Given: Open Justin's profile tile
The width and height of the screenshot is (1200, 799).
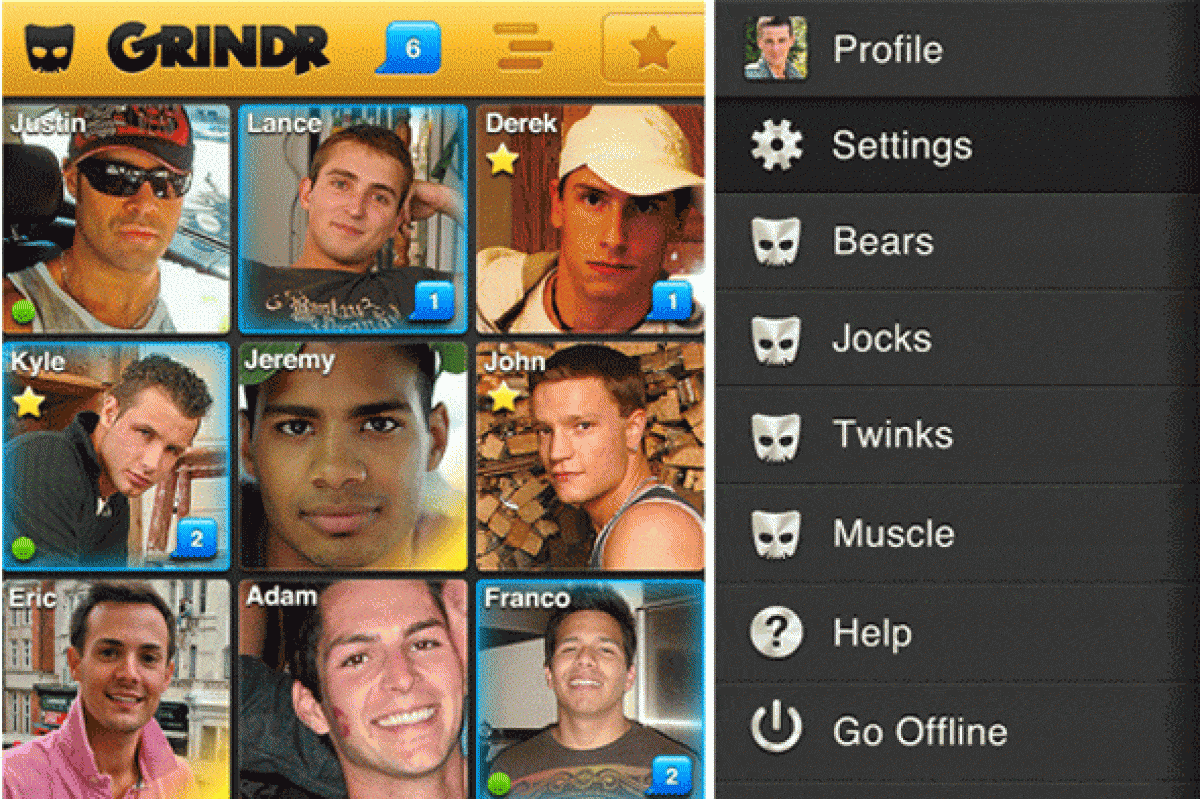Looking at the screenshot, I should tap(116, 218).
